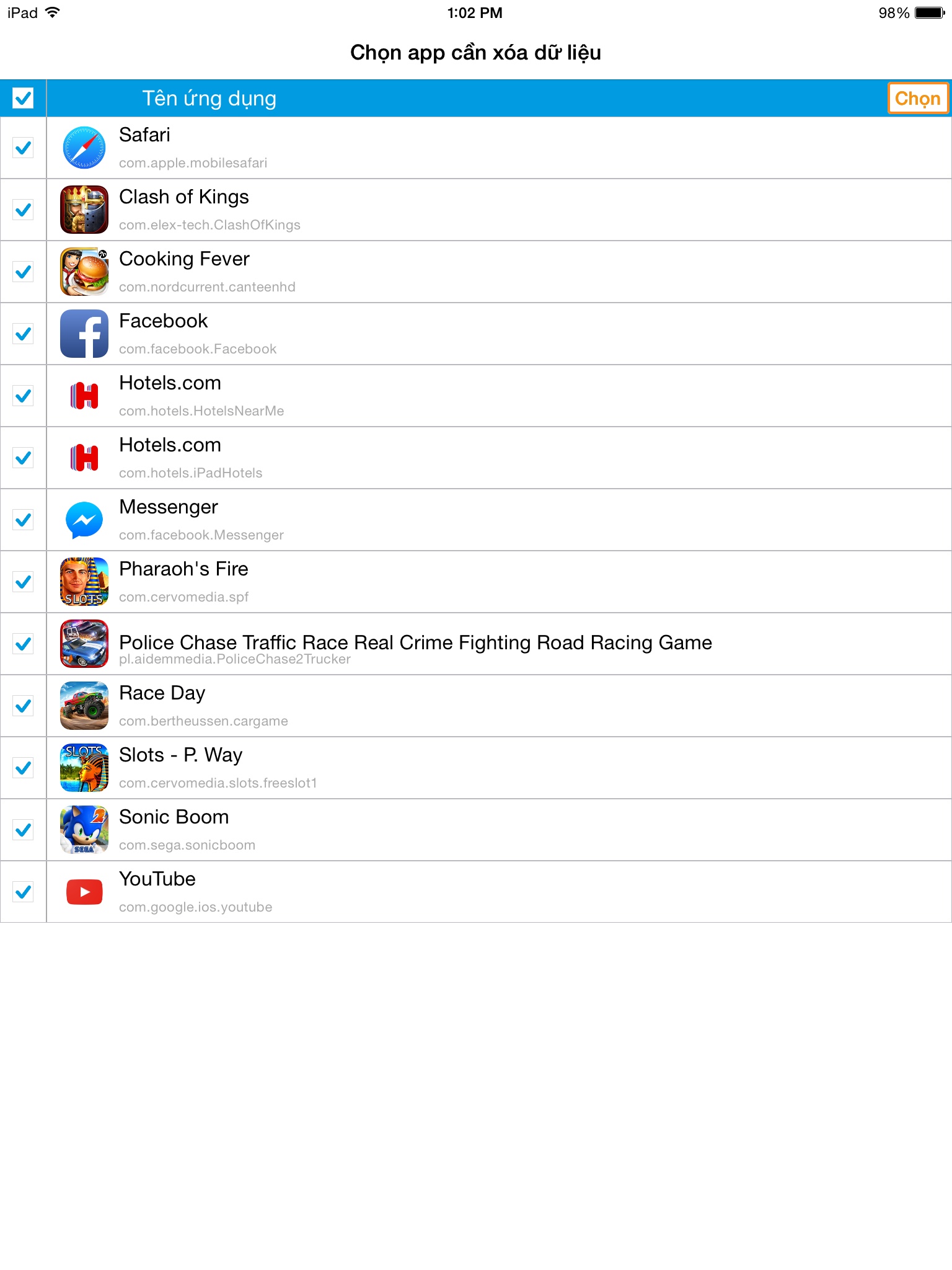Deselect the YouTube checkbox
Screen dimensions: 952x1270
[23, 892]
